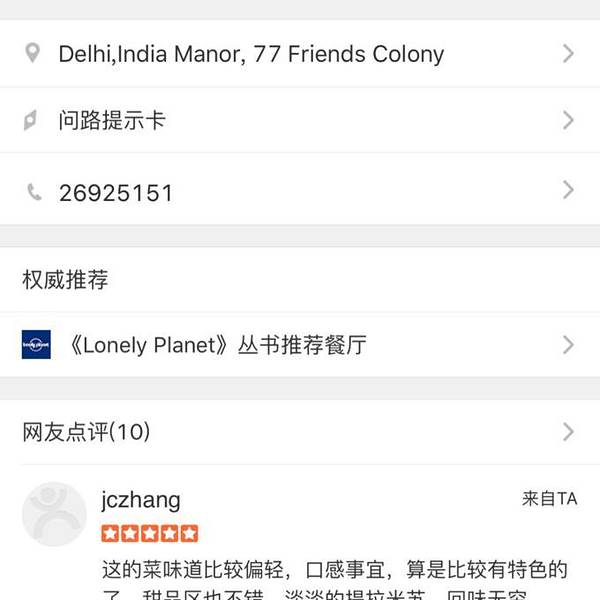
Task: View all 网友点评 (10) reviews
Action: [x=300, y=432]
